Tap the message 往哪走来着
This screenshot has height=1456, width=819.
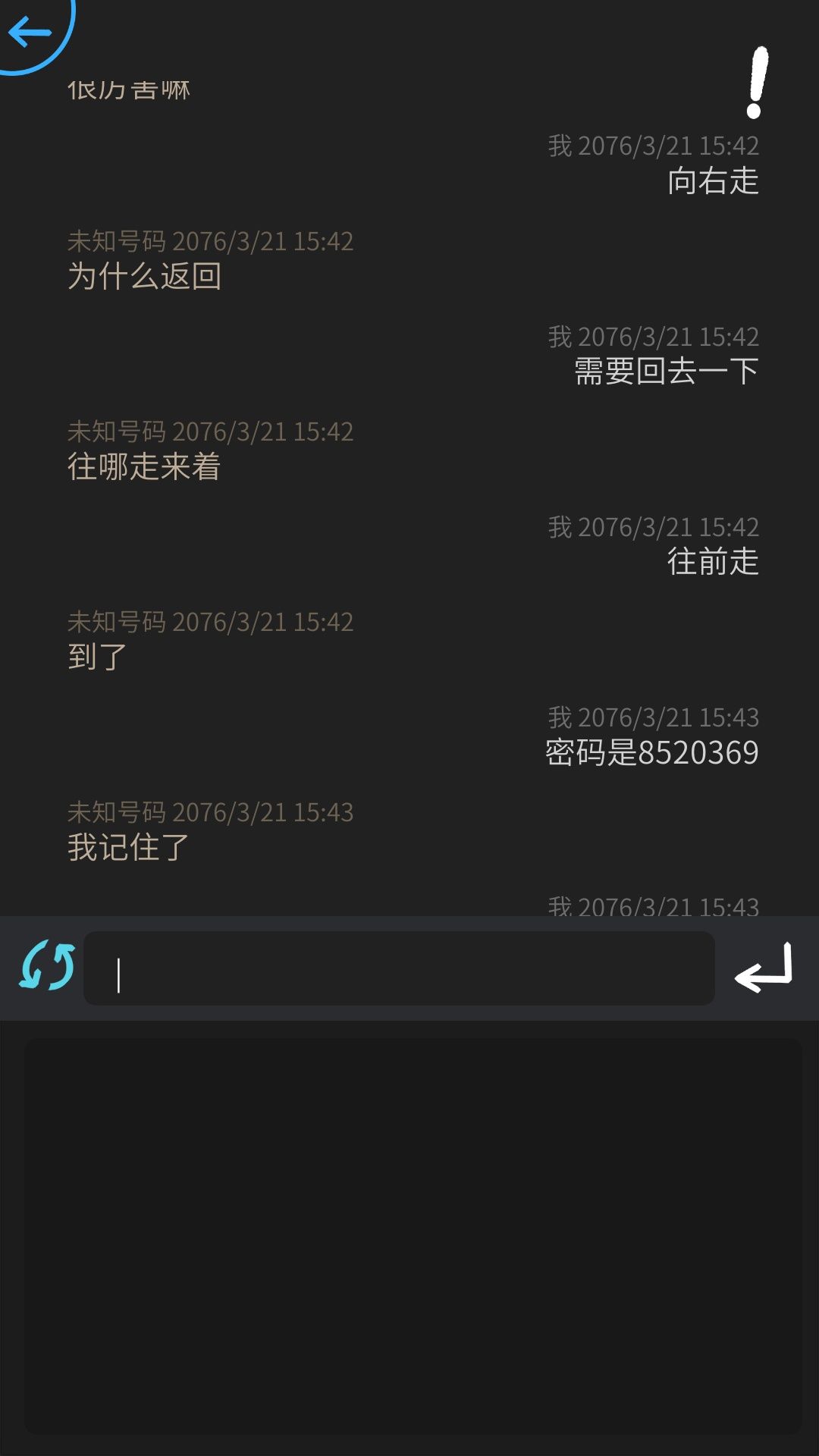click(144, 468)
